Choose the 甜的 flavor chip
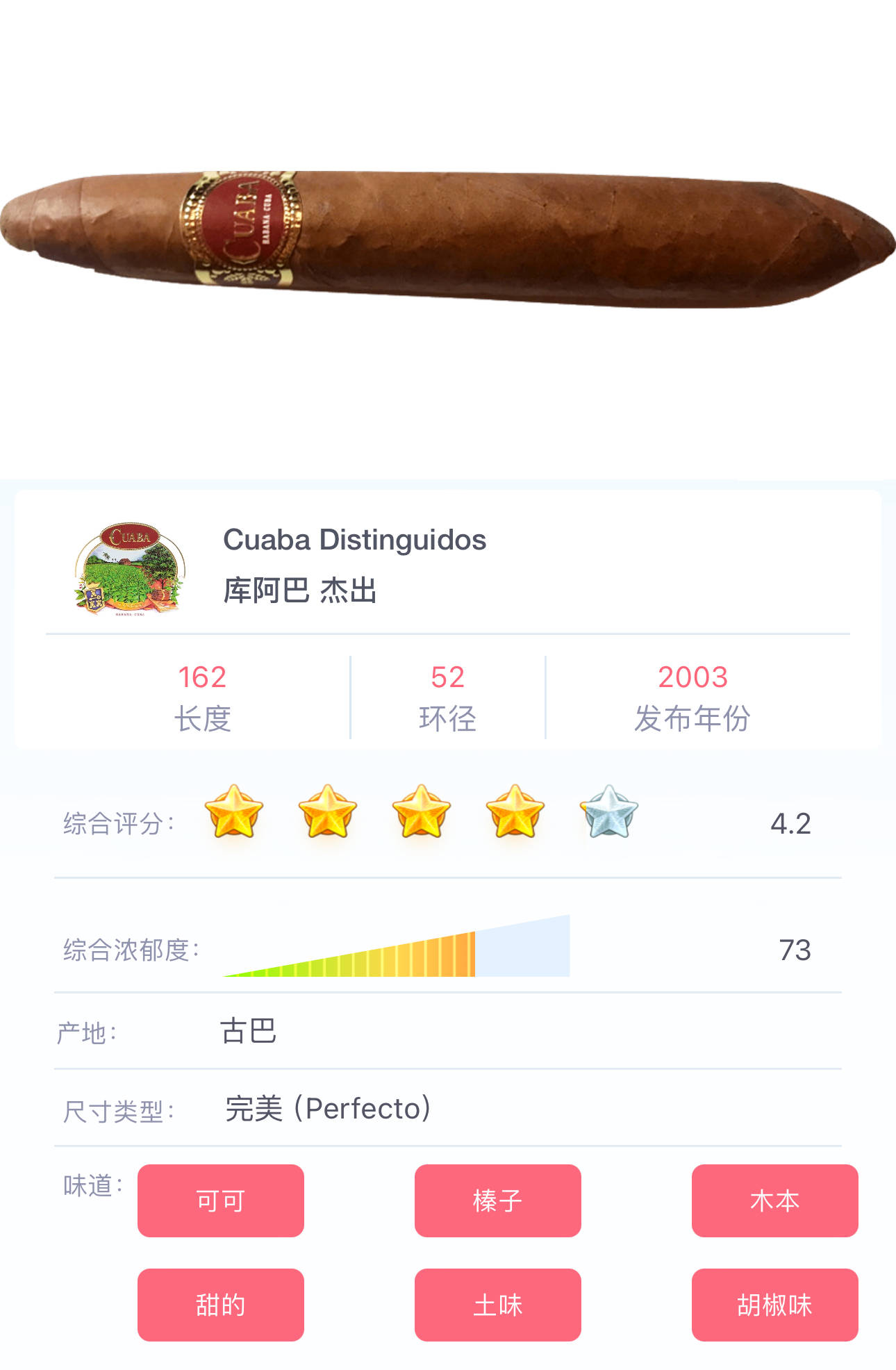 220,1305
